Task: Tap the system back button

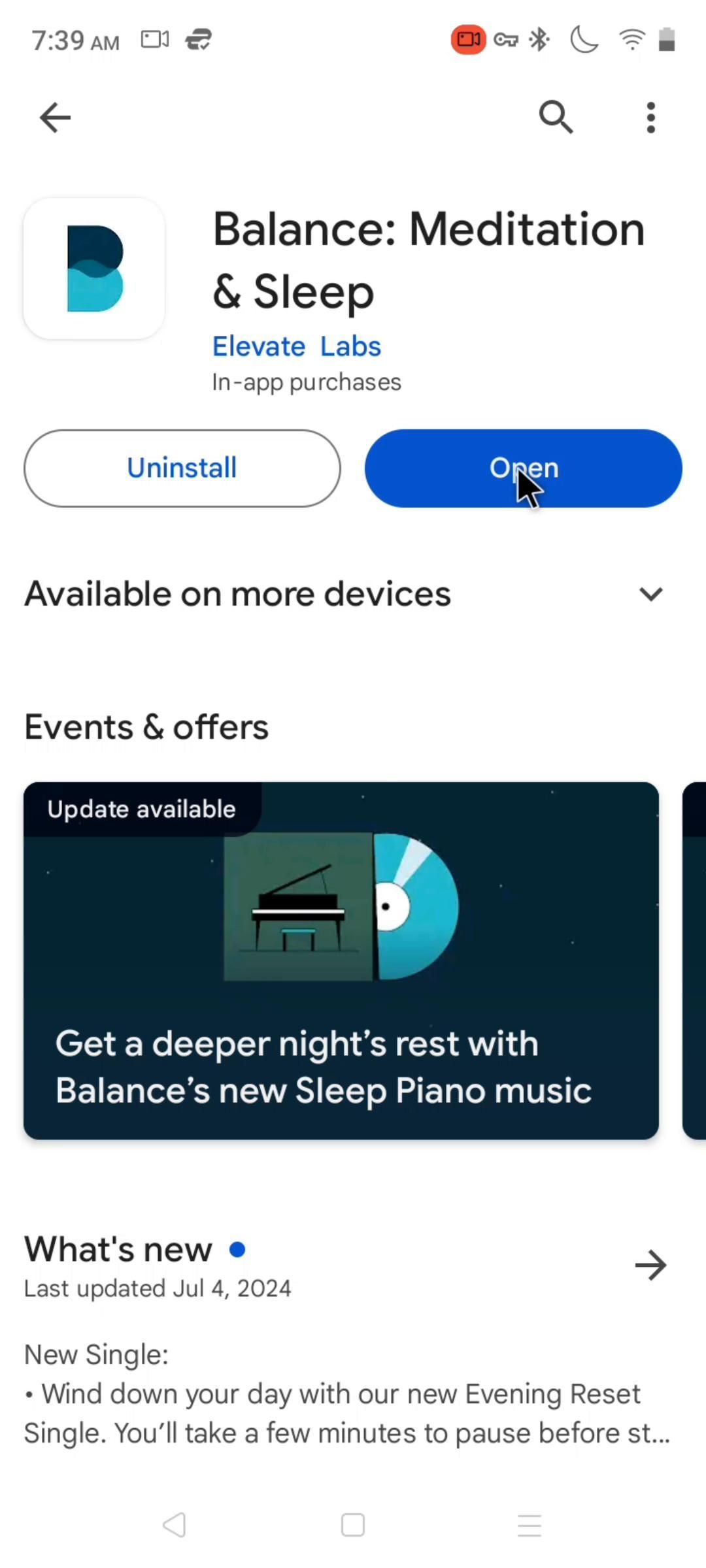Action: point(175,1526)
